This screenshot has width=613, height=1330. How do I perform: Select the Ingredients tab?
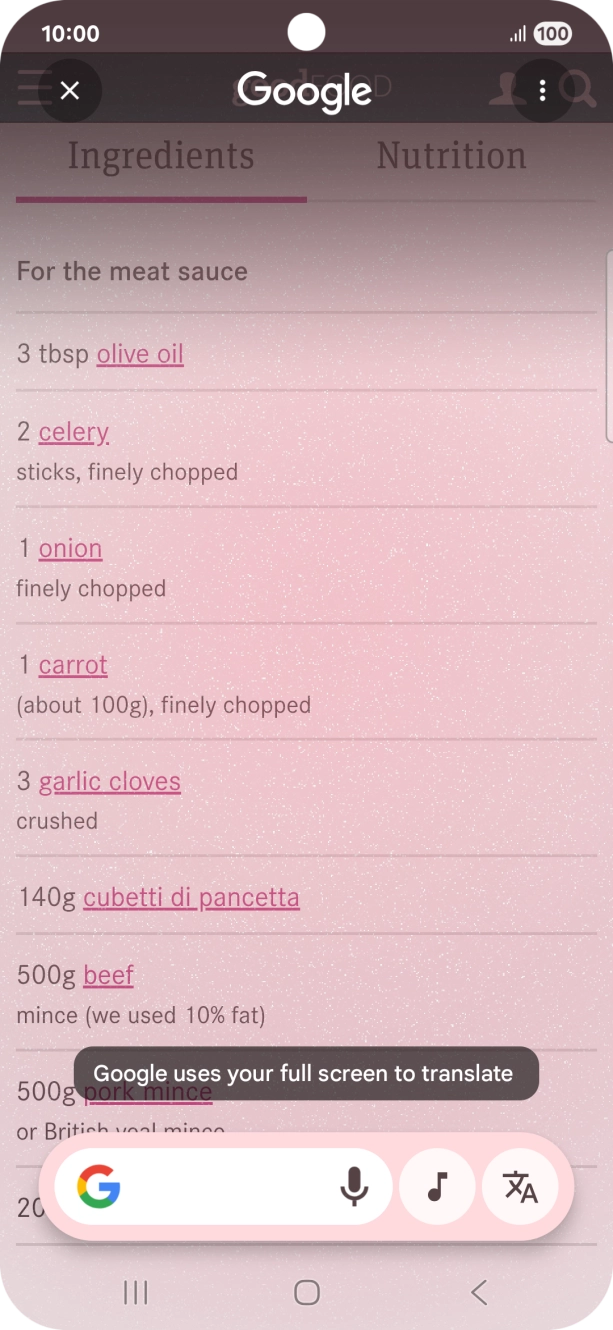pyautogui.click(x=161, y=156)
